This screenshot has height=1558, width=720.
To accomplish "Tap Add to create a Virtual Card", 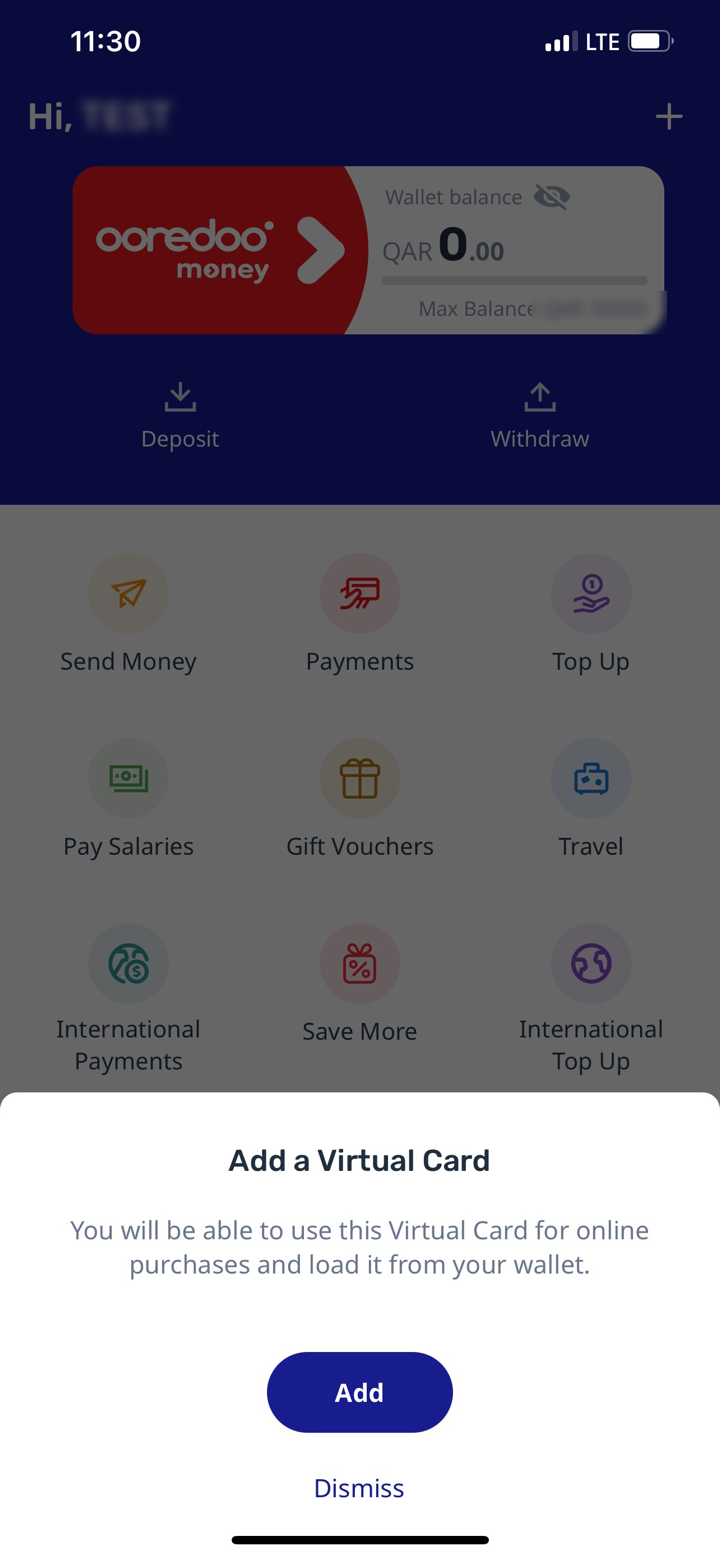I will pos(360,1392).
